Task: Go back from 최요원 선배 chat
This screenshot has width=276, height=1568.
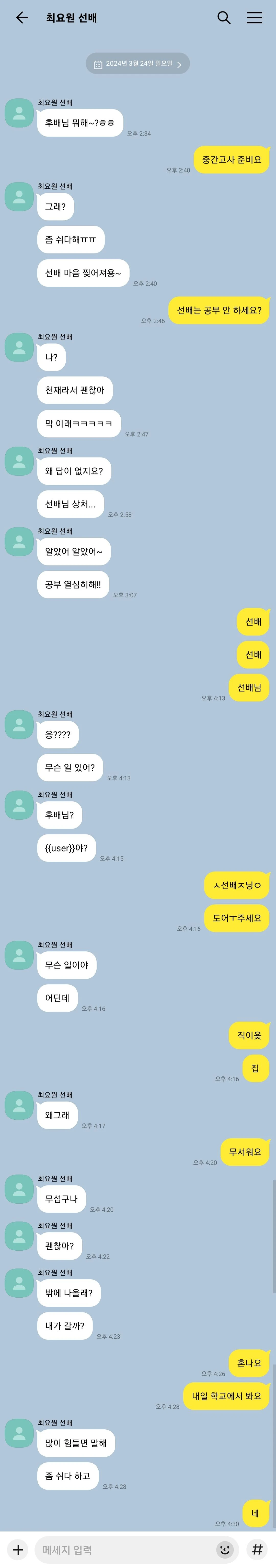Action: coord(22,18)
